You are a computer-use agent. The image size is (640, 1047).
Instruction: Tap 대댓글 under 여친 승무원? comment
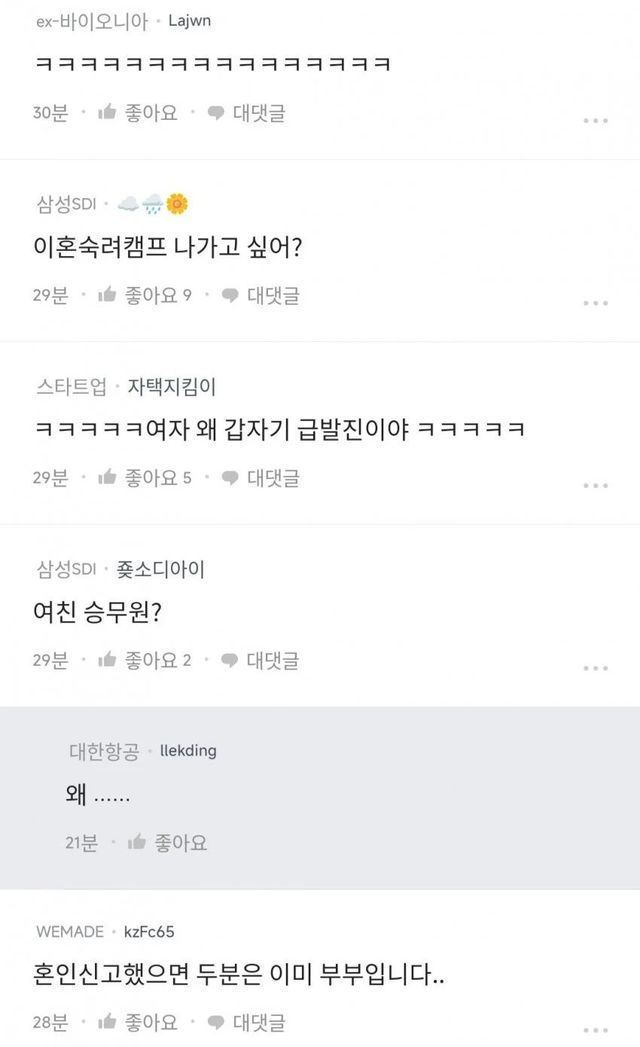coord(261,660)
